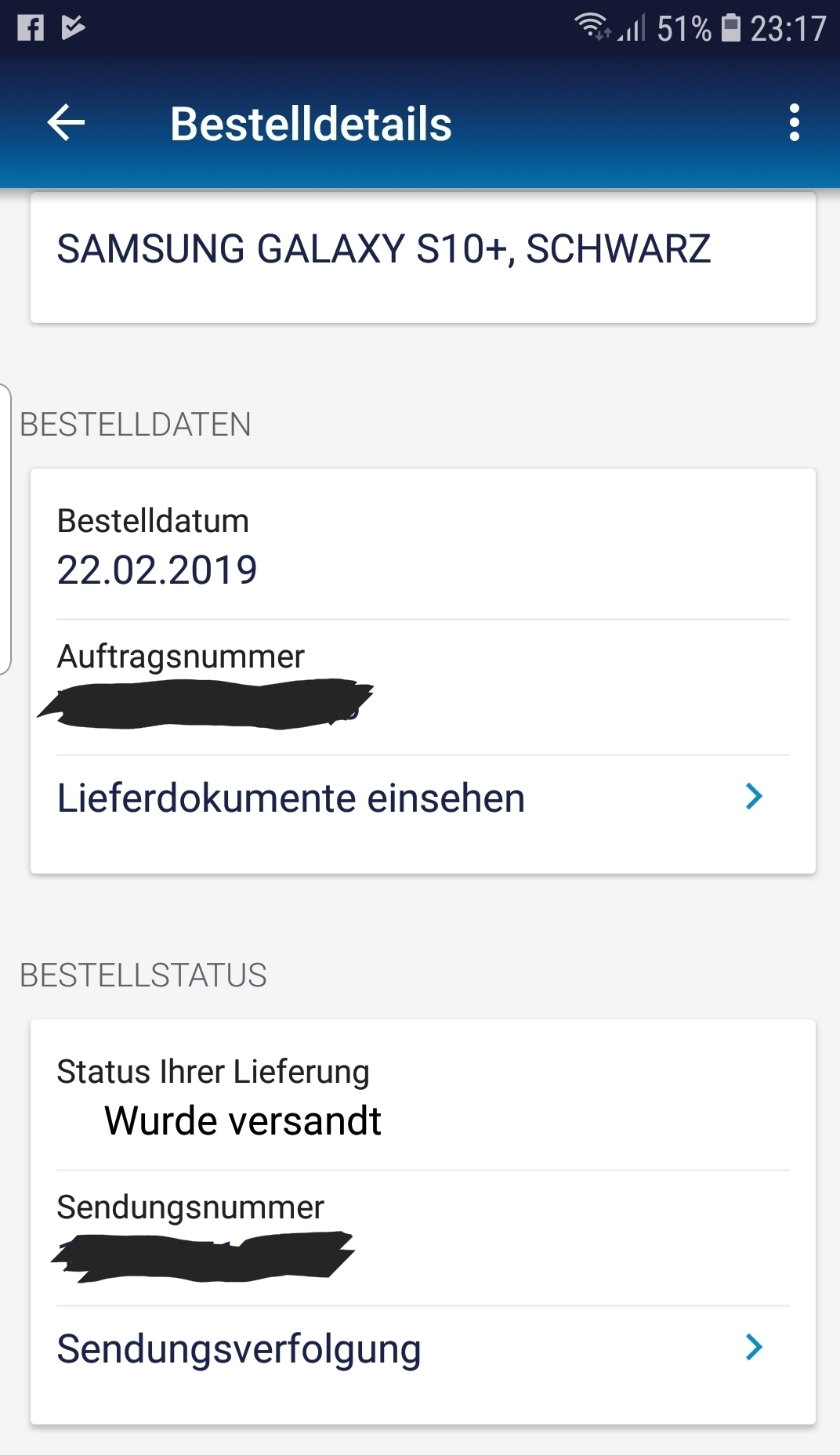Go back using the arrow
This screenshot has width=840, height=1455.
[66, 123]
